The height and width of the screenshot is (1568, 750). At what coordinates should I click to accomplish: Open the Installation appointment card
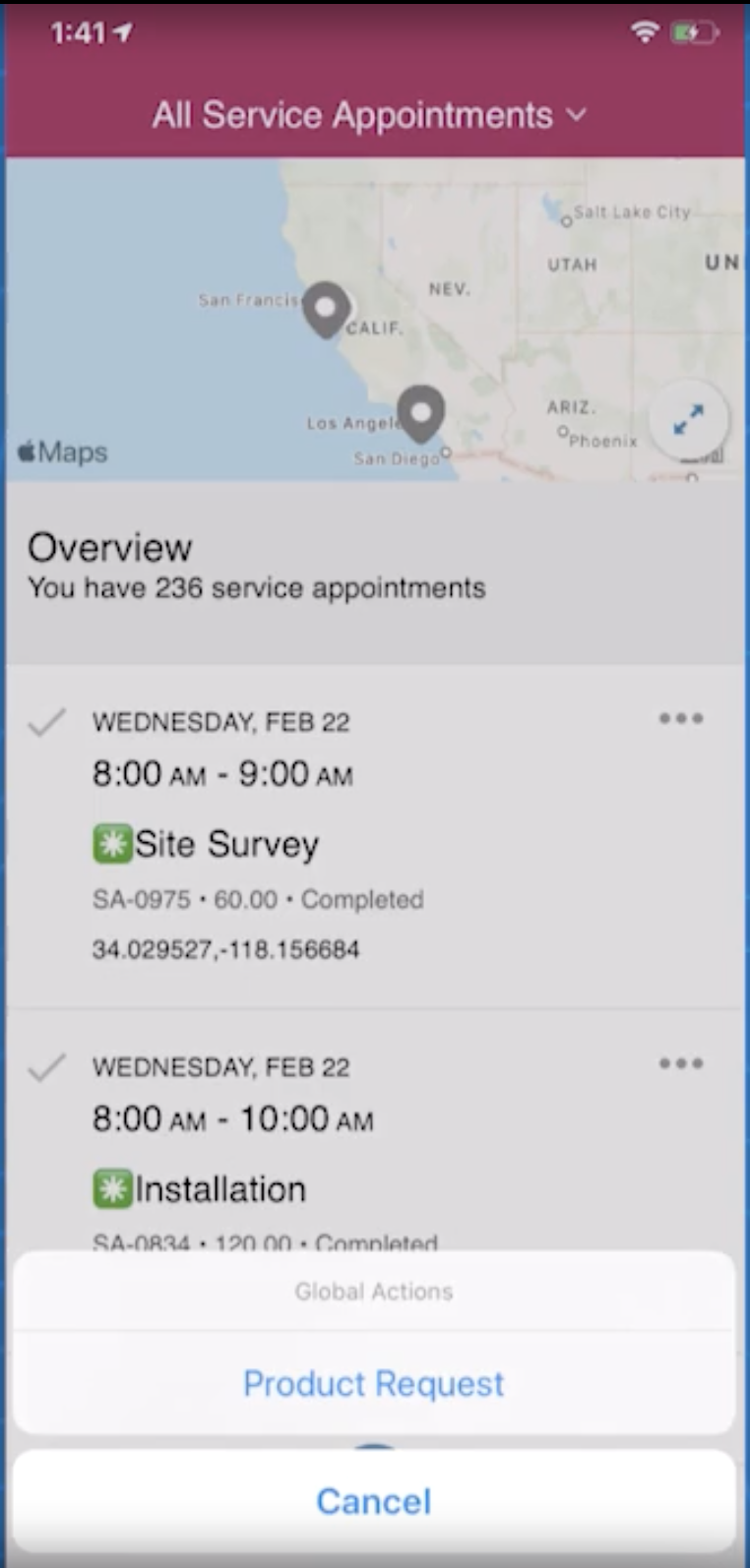tap(220, 1188)
